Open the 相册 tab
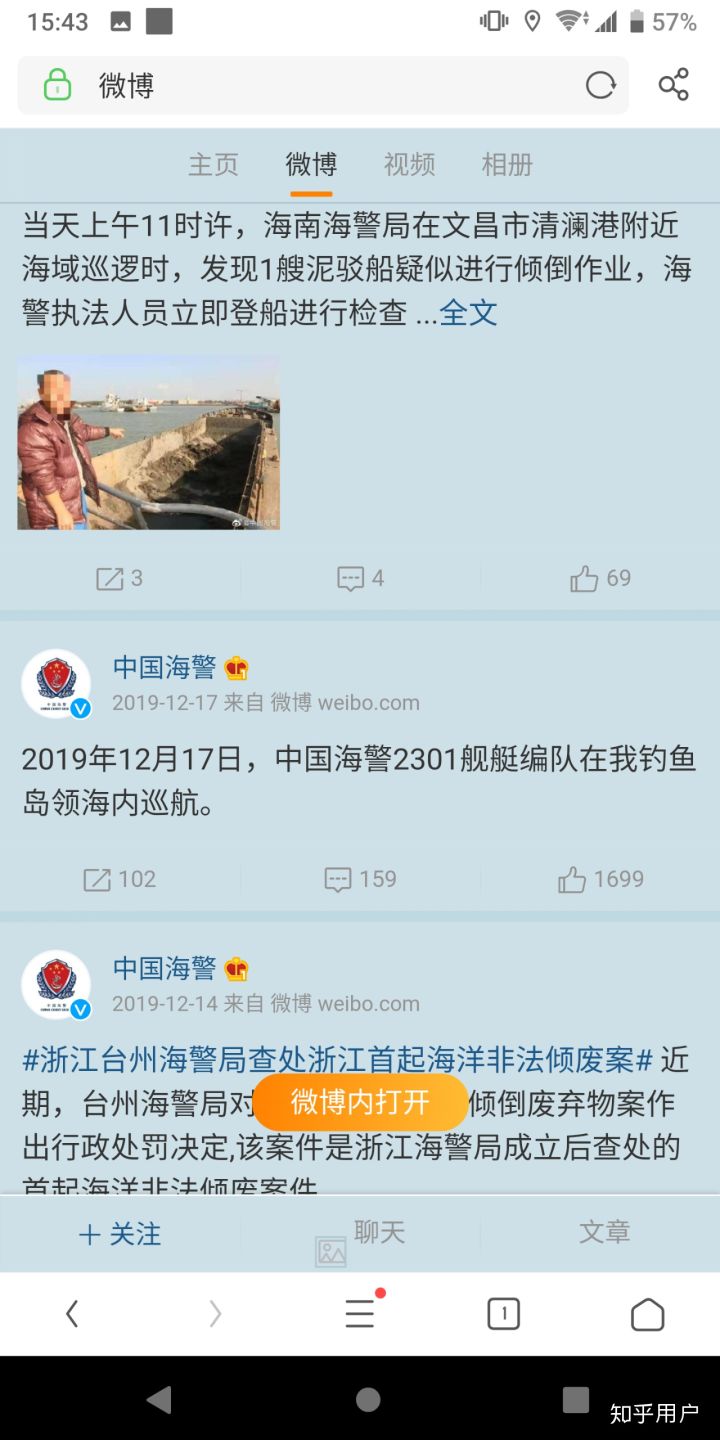Screen dimensions: 720x1440 pyautogui.click(x=507, y=164)
